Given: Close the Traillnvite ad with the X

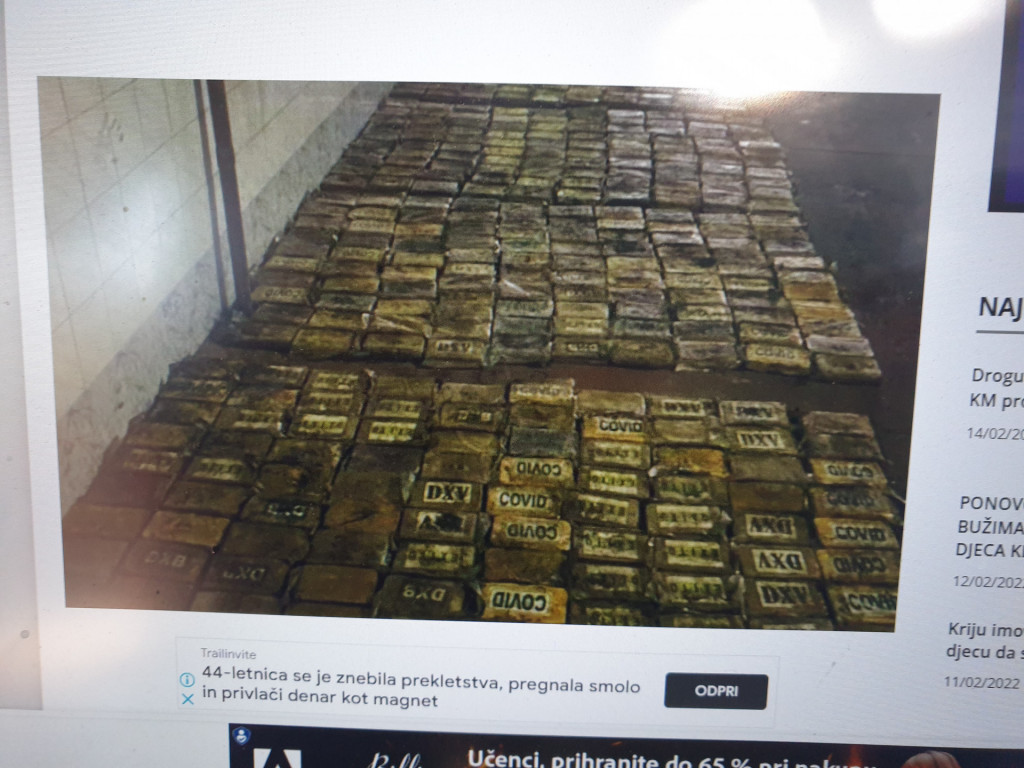Looking at the screenshot, I should pos(187,700).
